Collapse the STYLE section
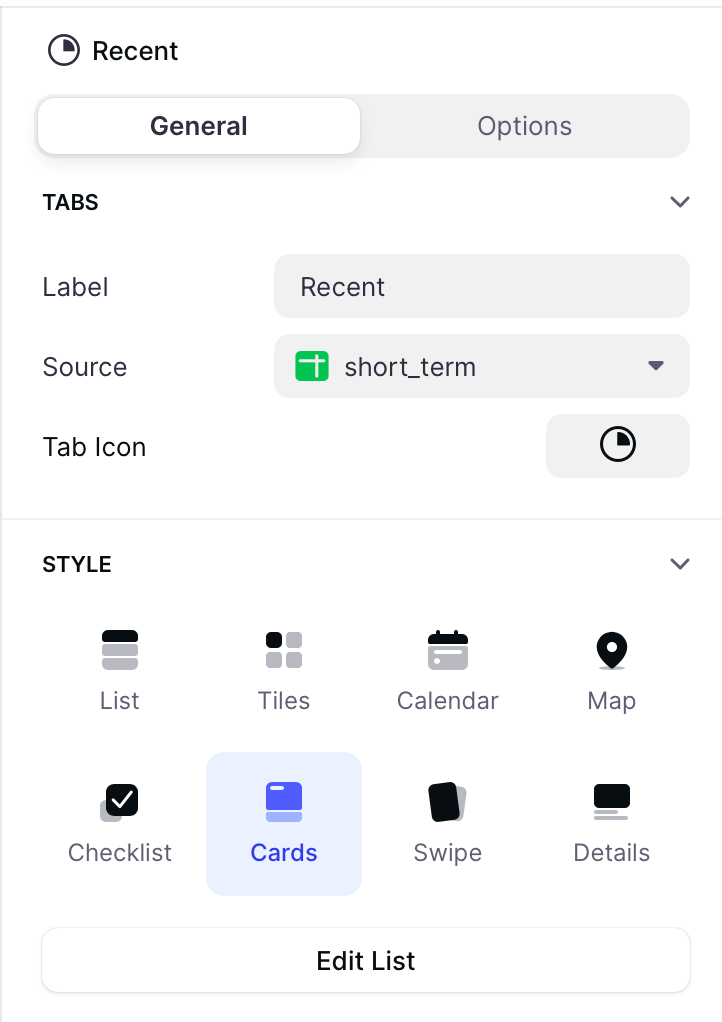 point(680,564)
